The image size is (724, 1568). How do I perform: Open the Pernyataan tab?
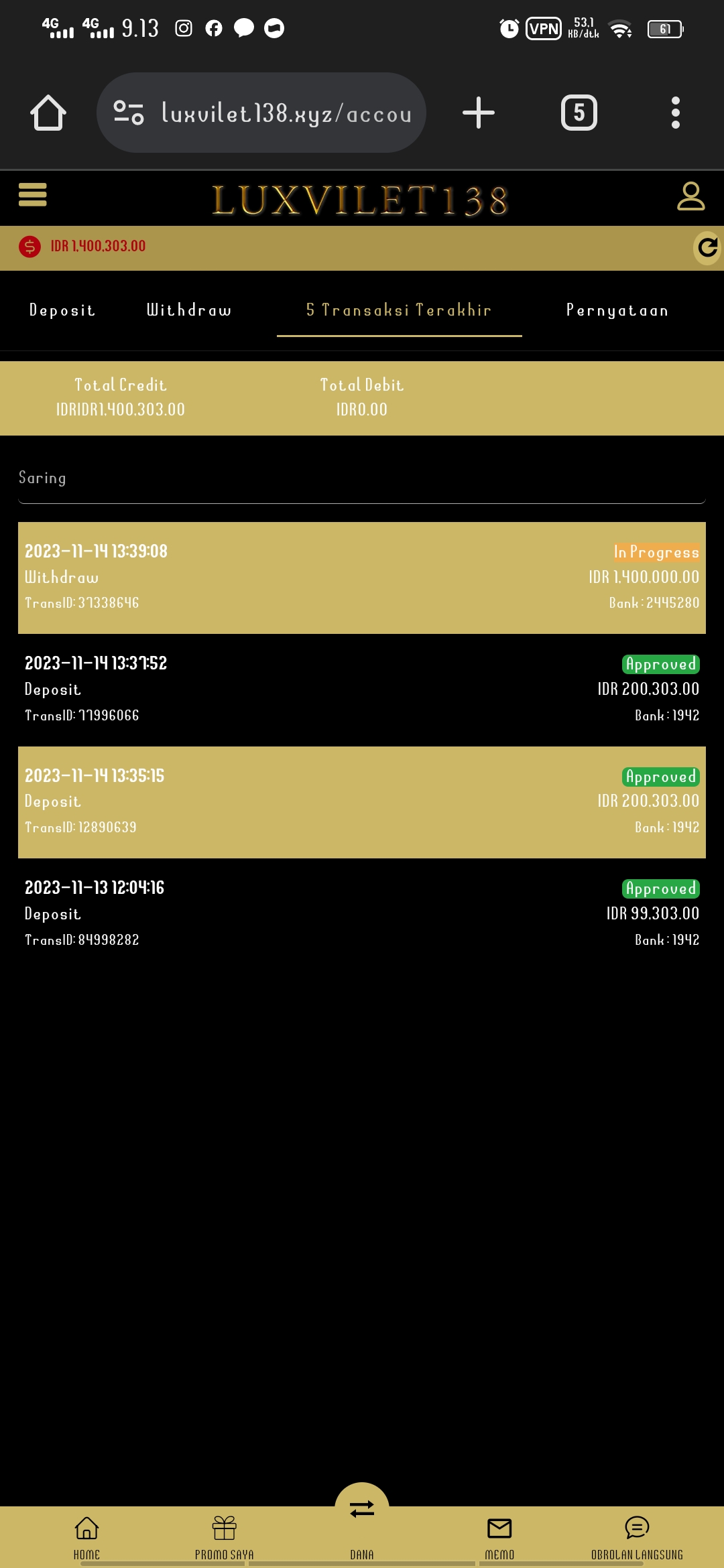pyautogui.click(x=617, y=310)
